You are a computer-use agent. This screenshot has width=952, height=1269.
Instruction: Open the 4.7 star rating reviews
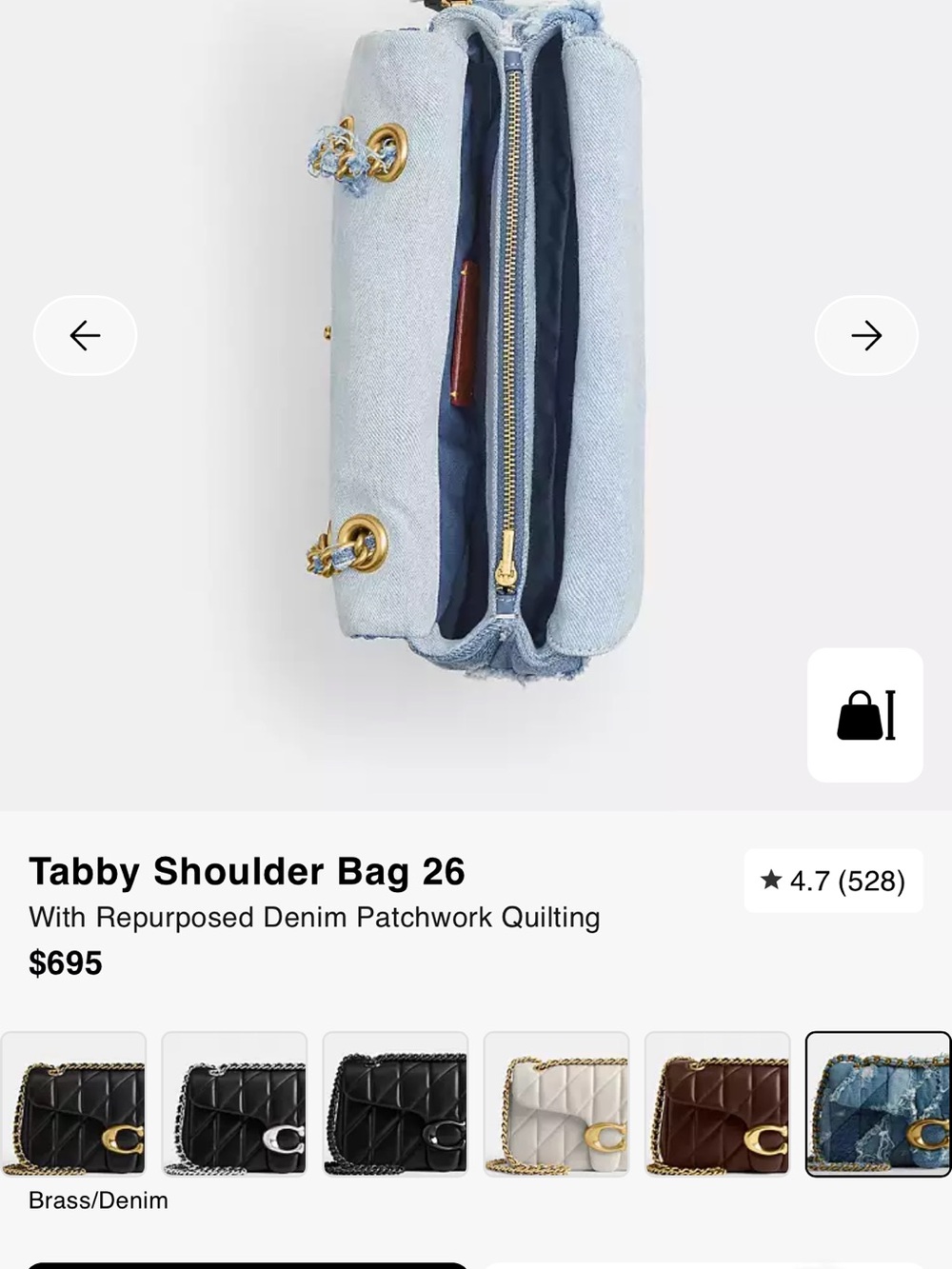(833, 881)
